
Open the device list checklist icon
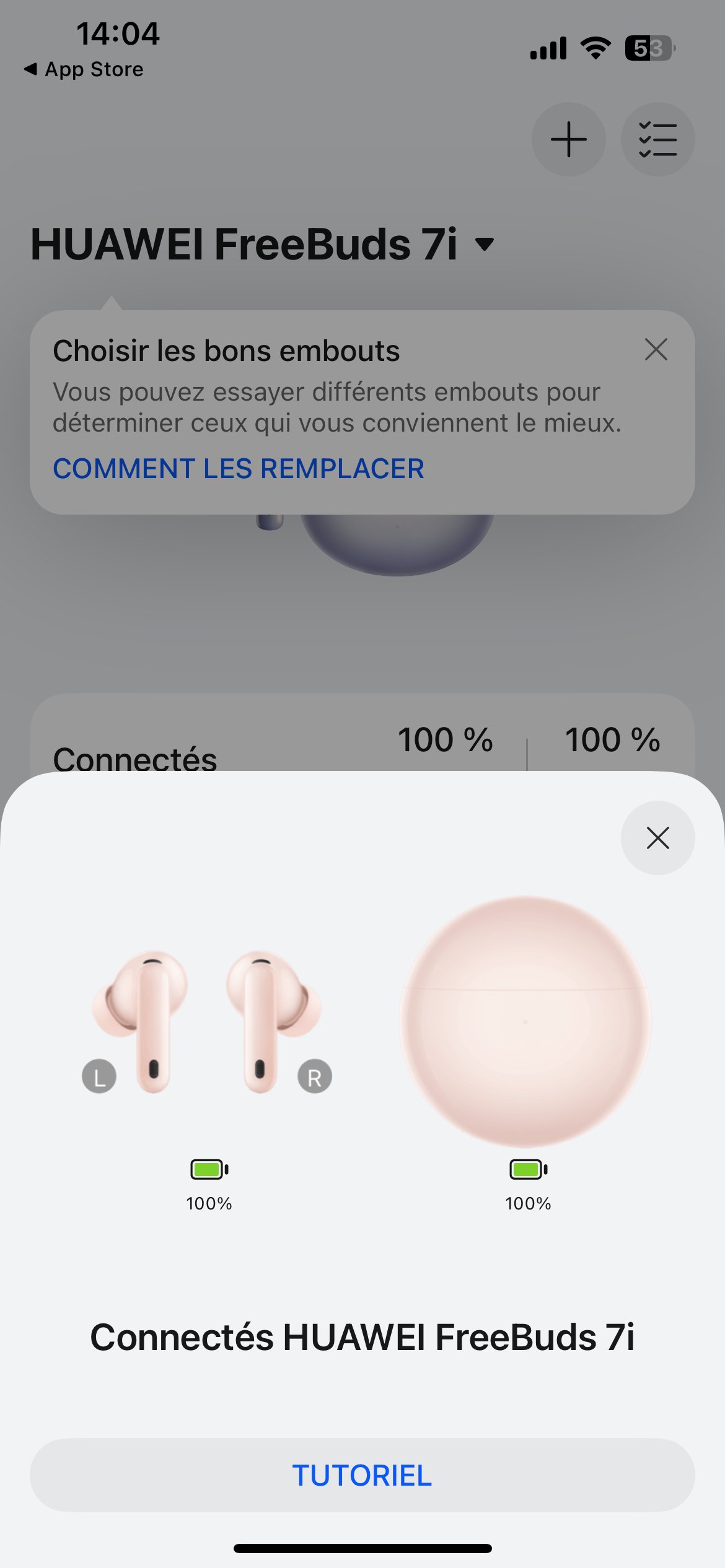[657, 139]
